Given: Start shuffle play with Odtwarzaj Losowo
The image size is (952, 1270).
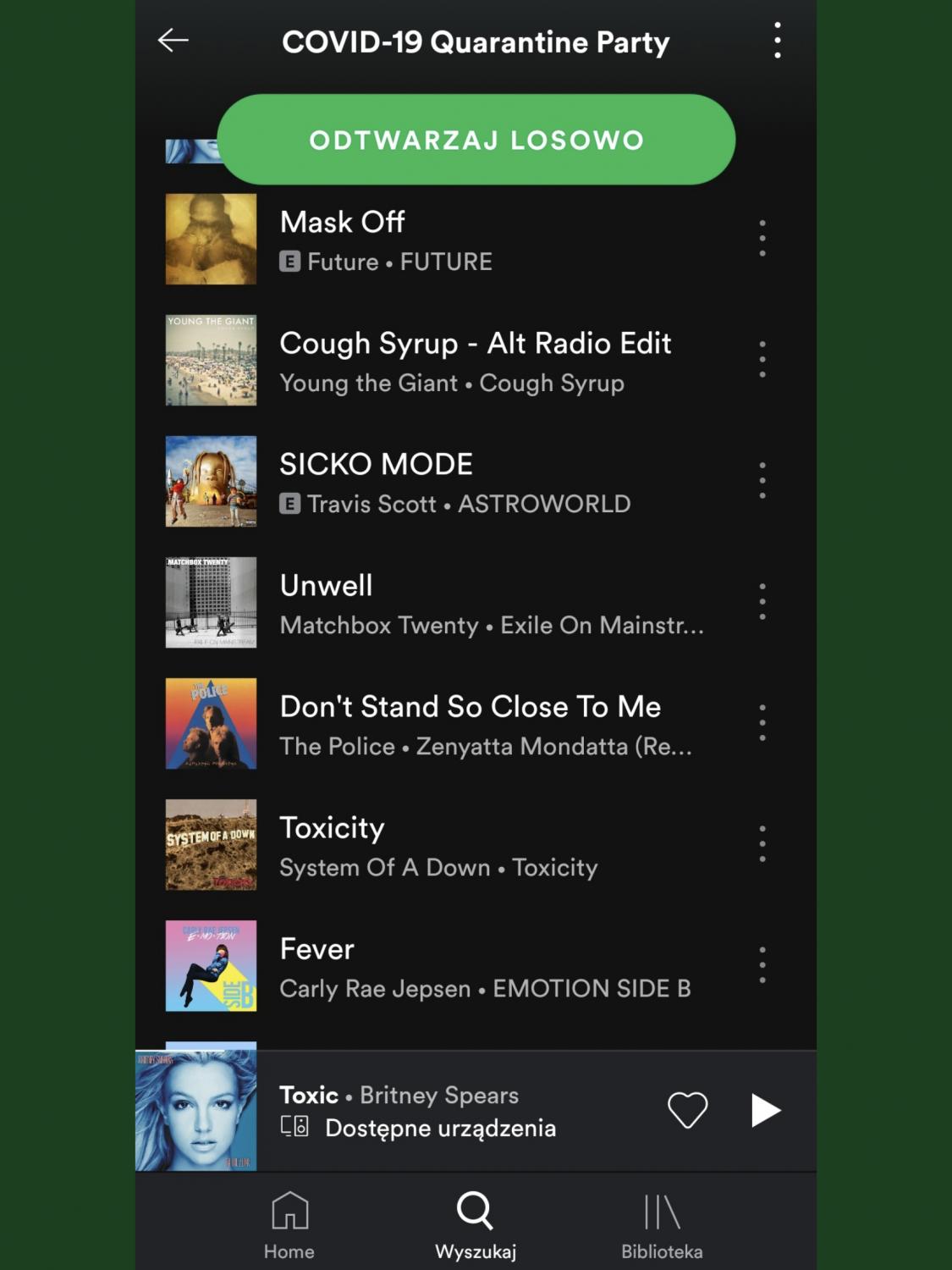Looking at the screenshot, I should [476, 140].
